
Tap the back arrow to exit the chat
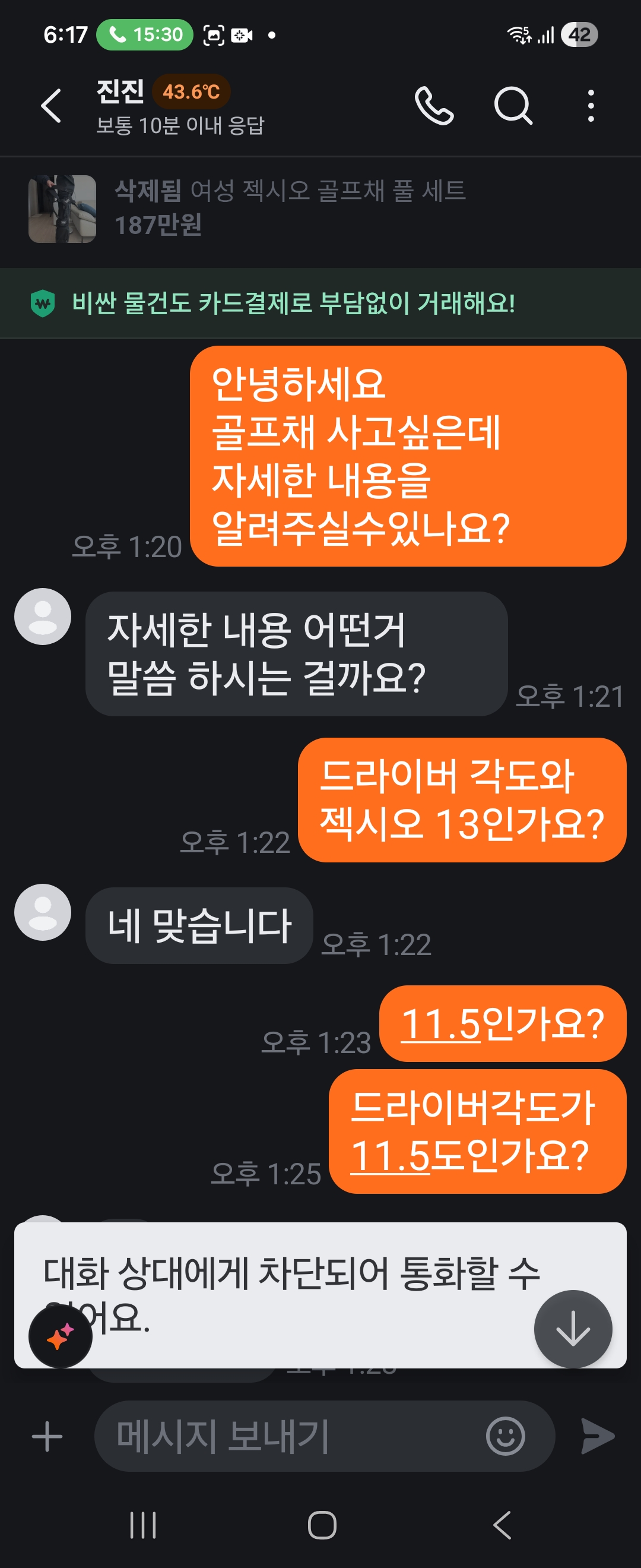pyautogui.click(x=52, y=106)
